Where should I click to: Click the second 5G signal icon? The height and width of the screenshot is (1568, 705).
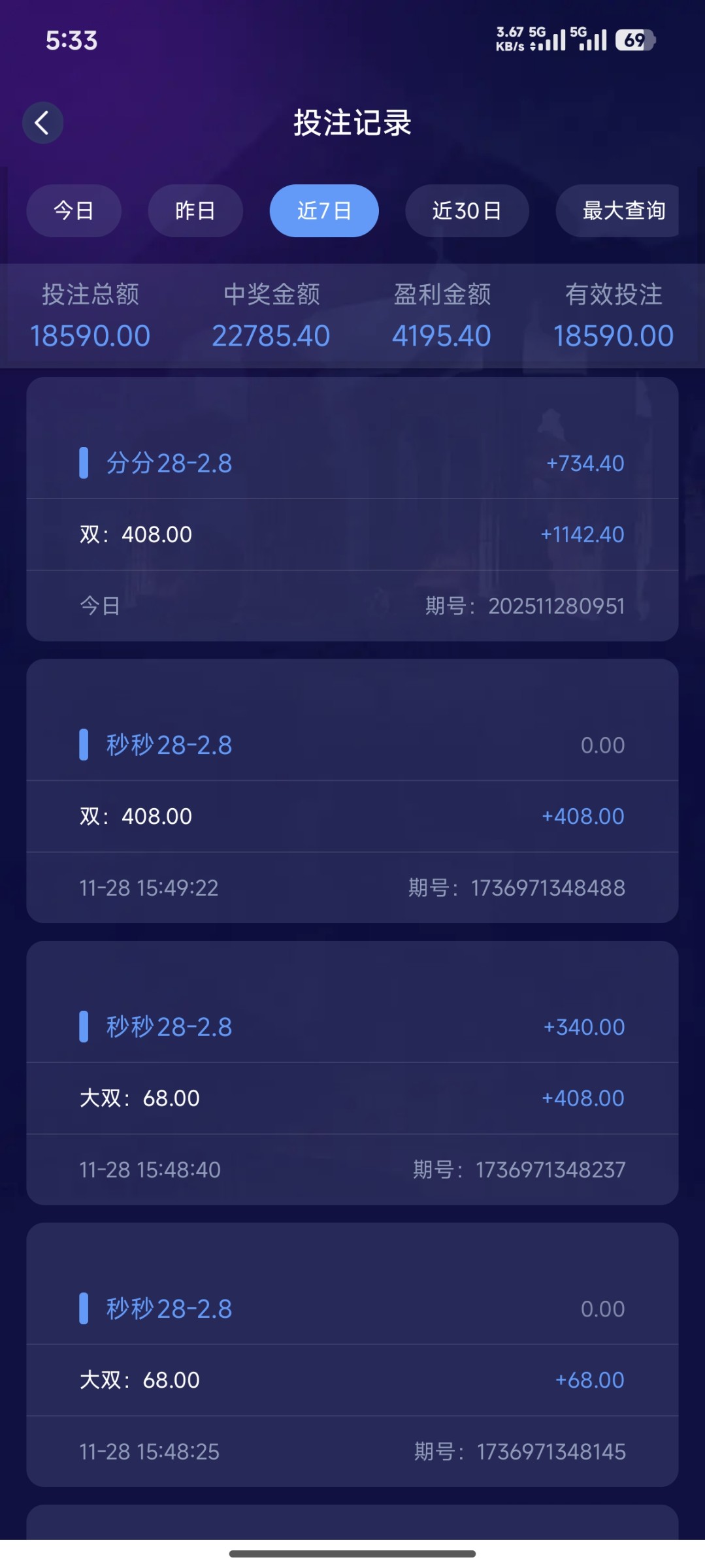pyautogui.click(x=590, y=39)
